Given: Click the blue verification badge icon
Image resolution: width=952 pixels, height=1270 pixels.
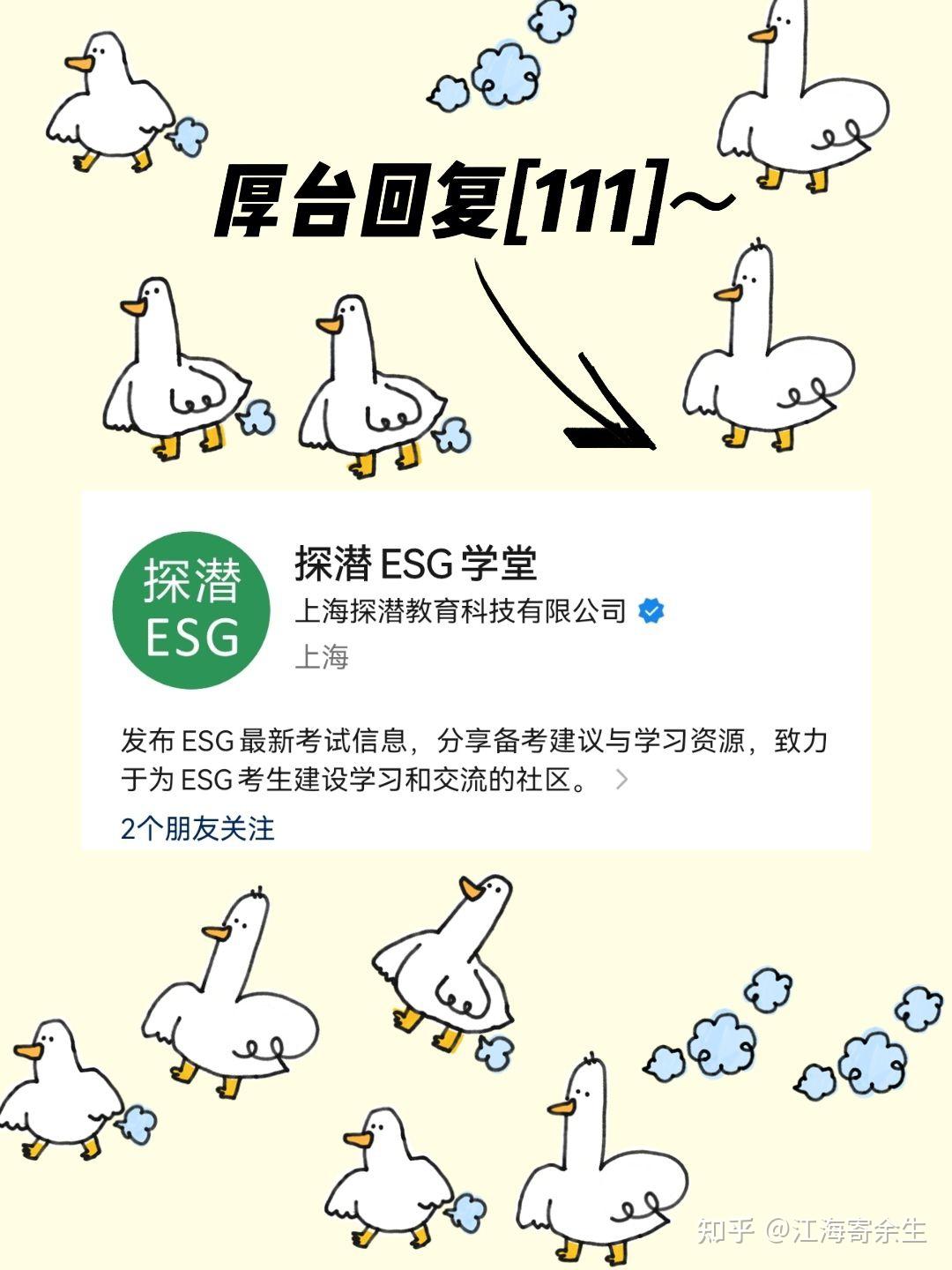Looking at the screenshot, I should tap(650, 609).
